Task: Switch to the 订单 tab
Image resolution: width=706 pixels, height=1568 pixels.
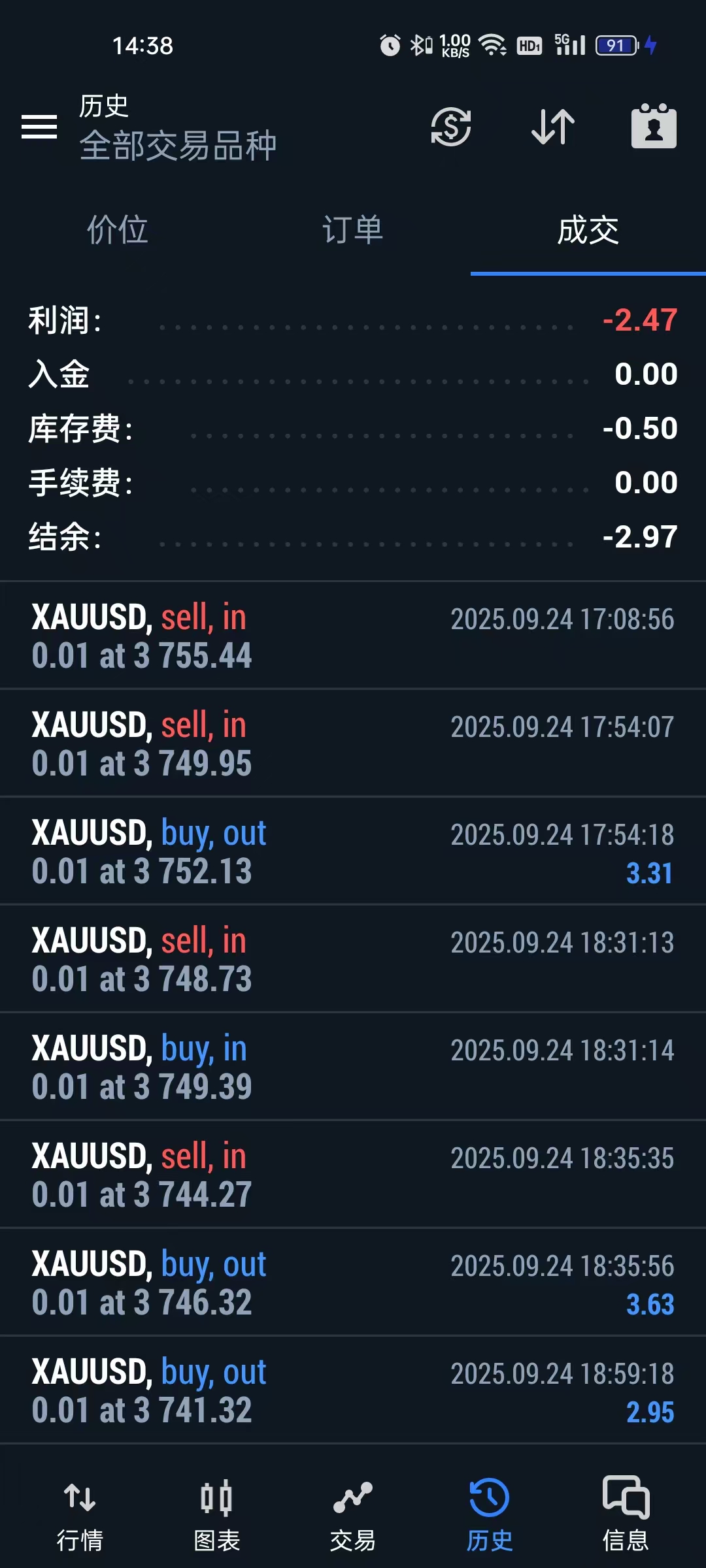Action: (x=353, y=230)
